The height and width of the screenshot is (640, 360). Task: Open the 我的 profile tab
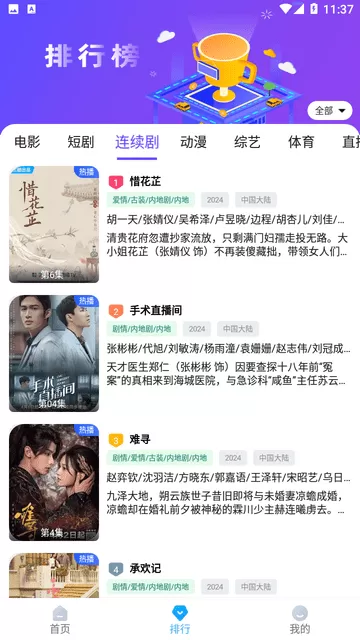(x=300, y=620)
